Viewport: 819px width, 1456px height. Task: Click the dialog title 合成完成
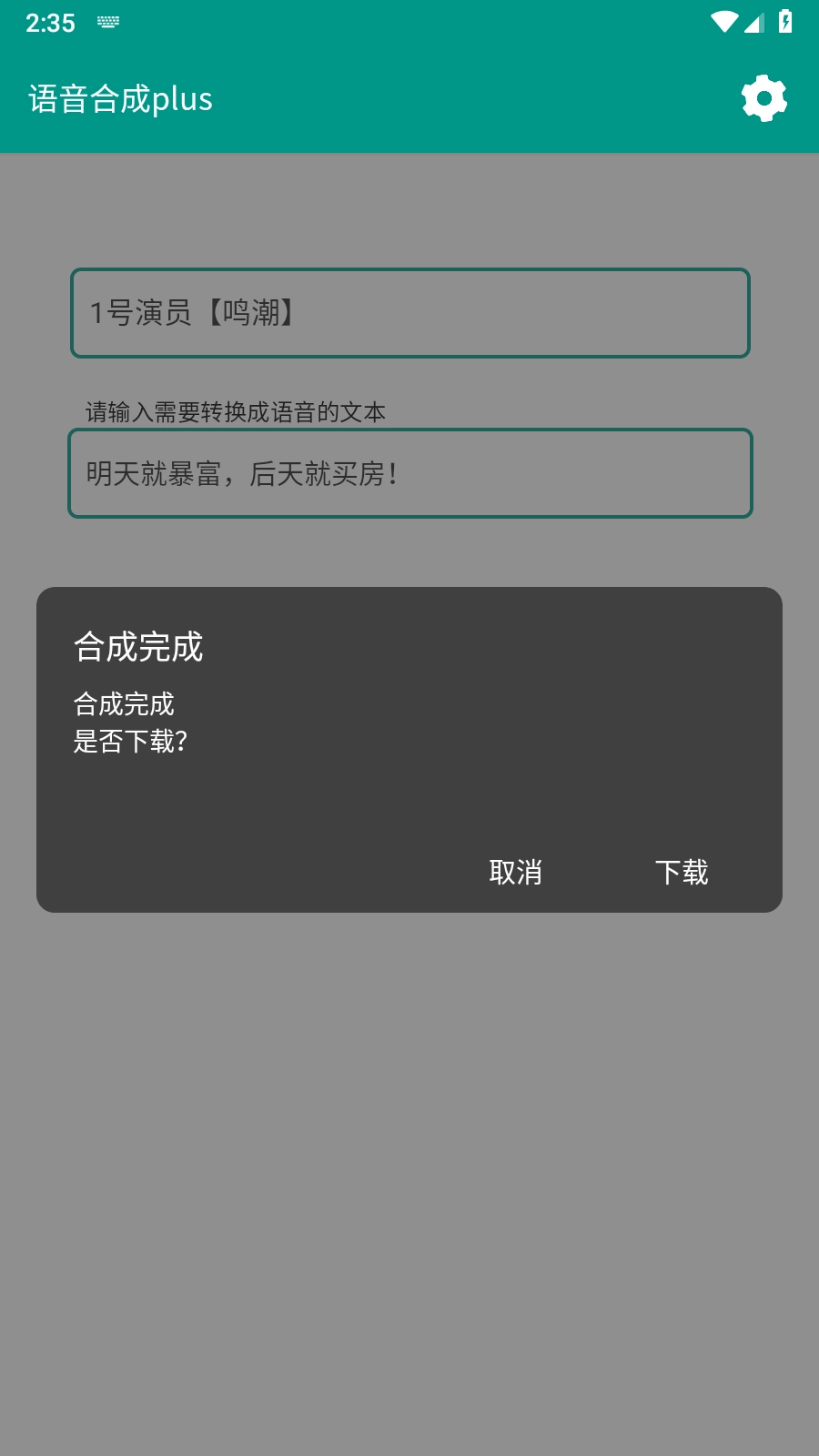click(139, 649)
